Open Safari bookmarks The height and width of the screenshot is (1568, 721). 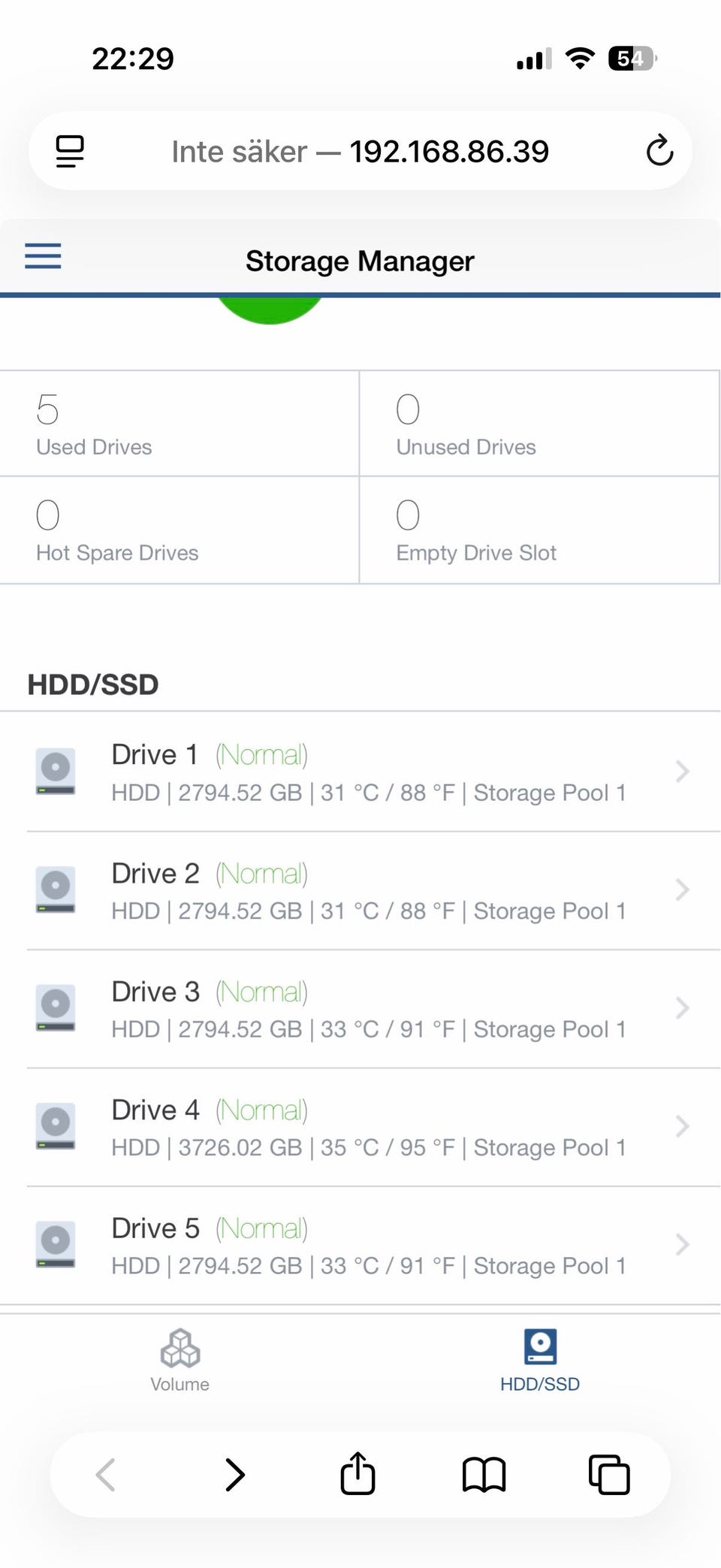(484, 1474)
